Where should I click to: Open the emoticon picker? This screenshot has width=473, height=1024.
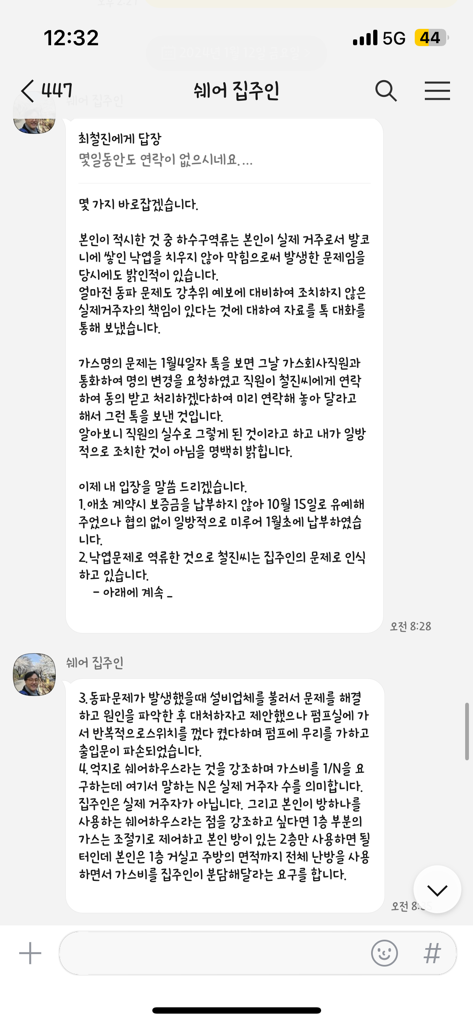(385, 953)
